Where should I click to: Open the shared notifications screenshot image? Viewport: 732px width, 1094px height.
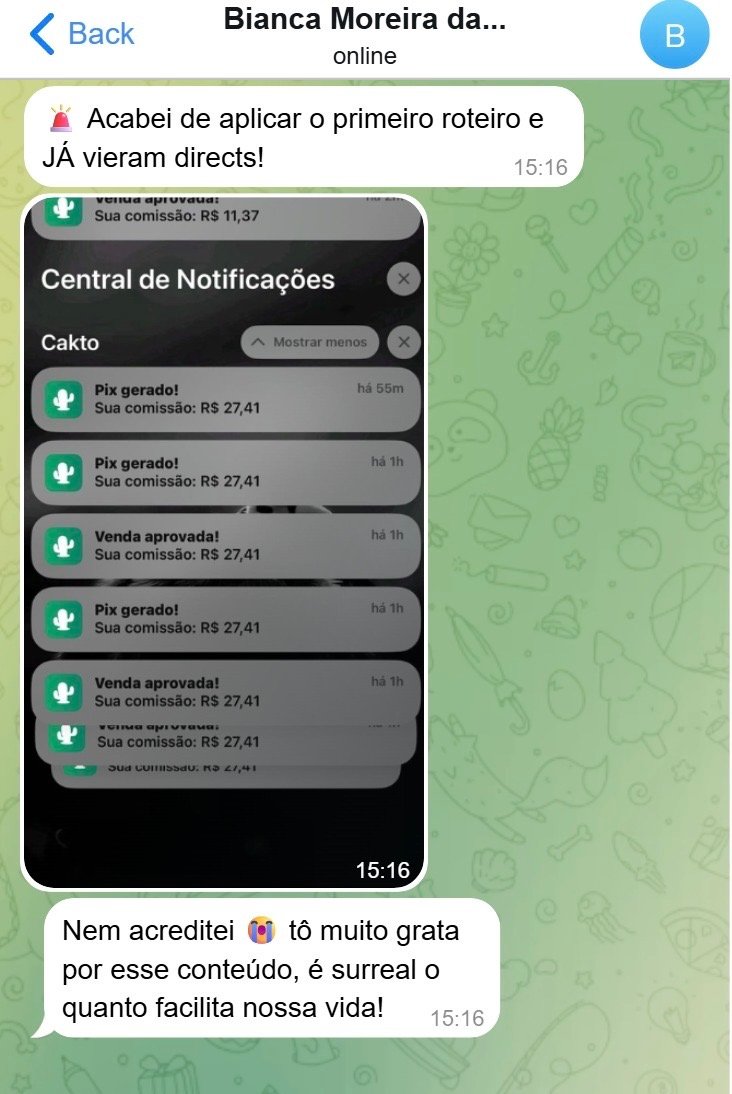(x=224, y=540)
